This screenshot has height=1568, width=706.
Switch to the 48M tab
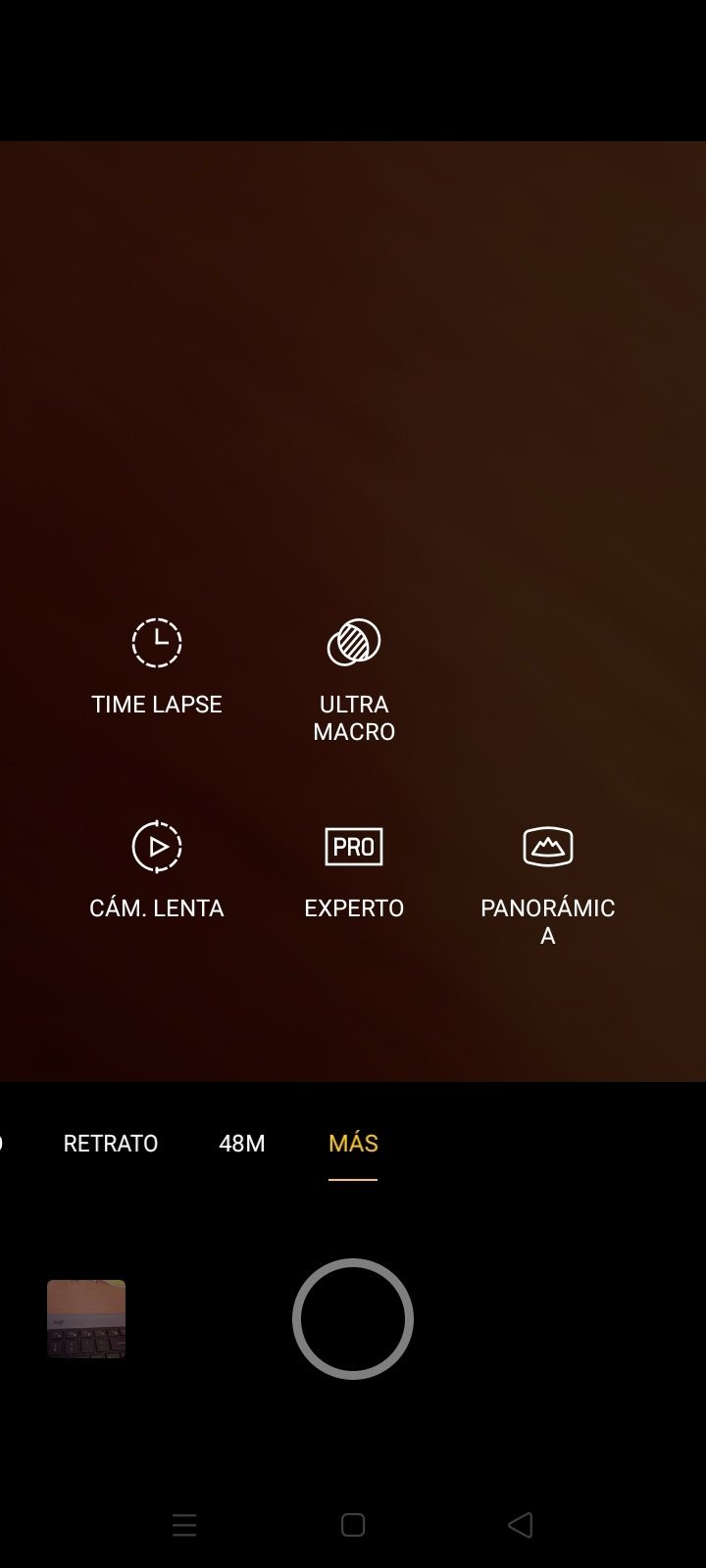(242, 1143)
